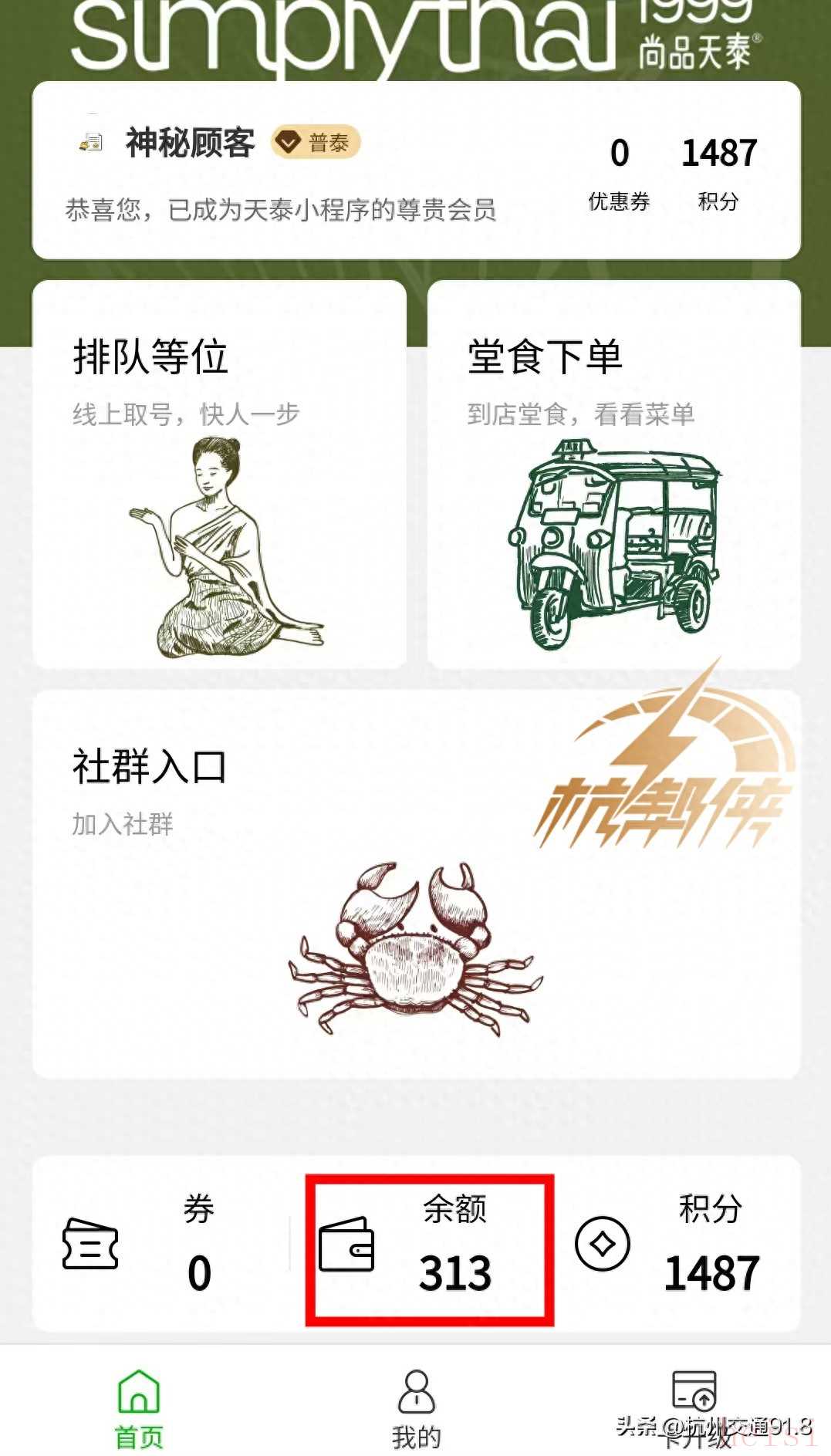Viewport: 831px width, 1456px height.
Task: Open the 社群入口 community card
Action: click(x=417, y=884)
